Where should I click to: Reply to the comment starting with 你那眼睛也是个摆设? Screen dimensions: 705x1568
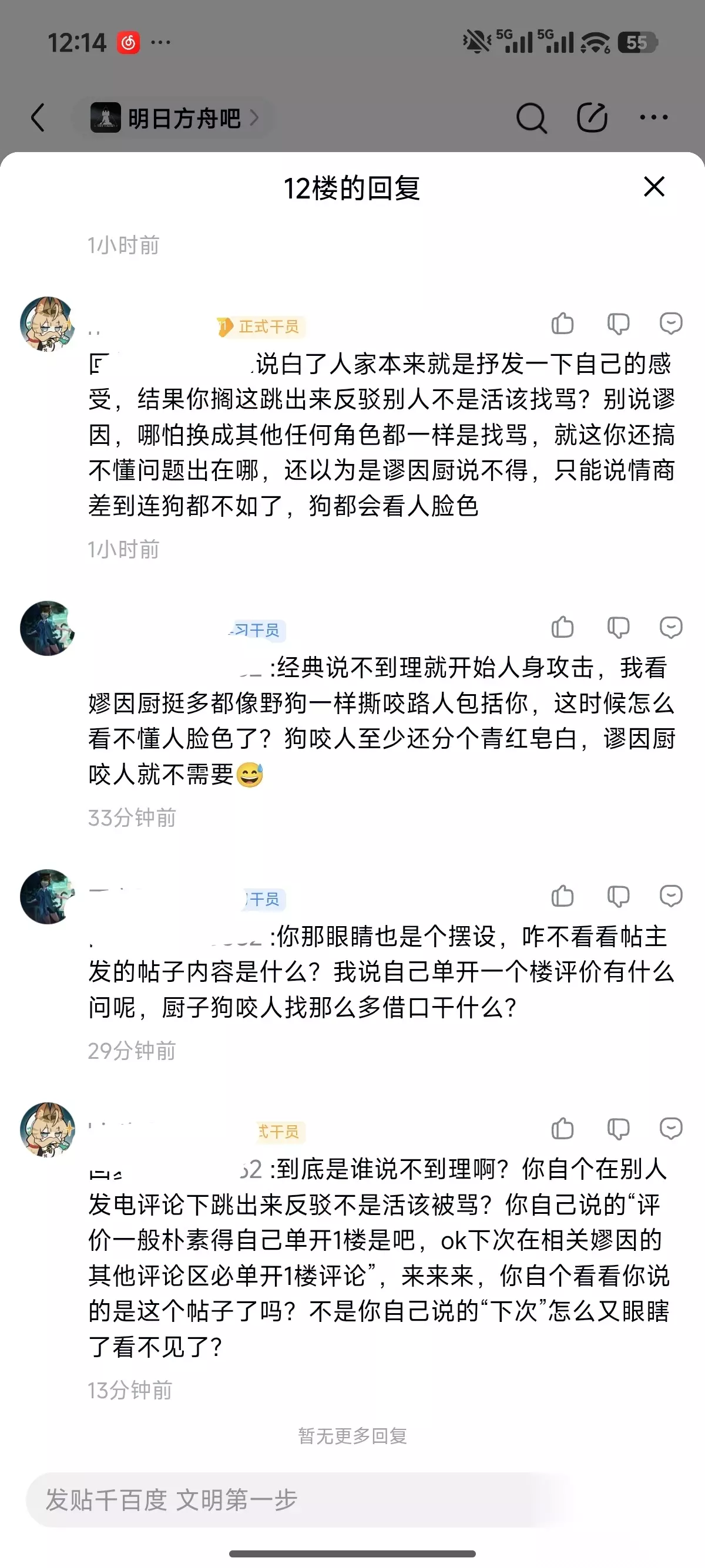coord(671,896)
